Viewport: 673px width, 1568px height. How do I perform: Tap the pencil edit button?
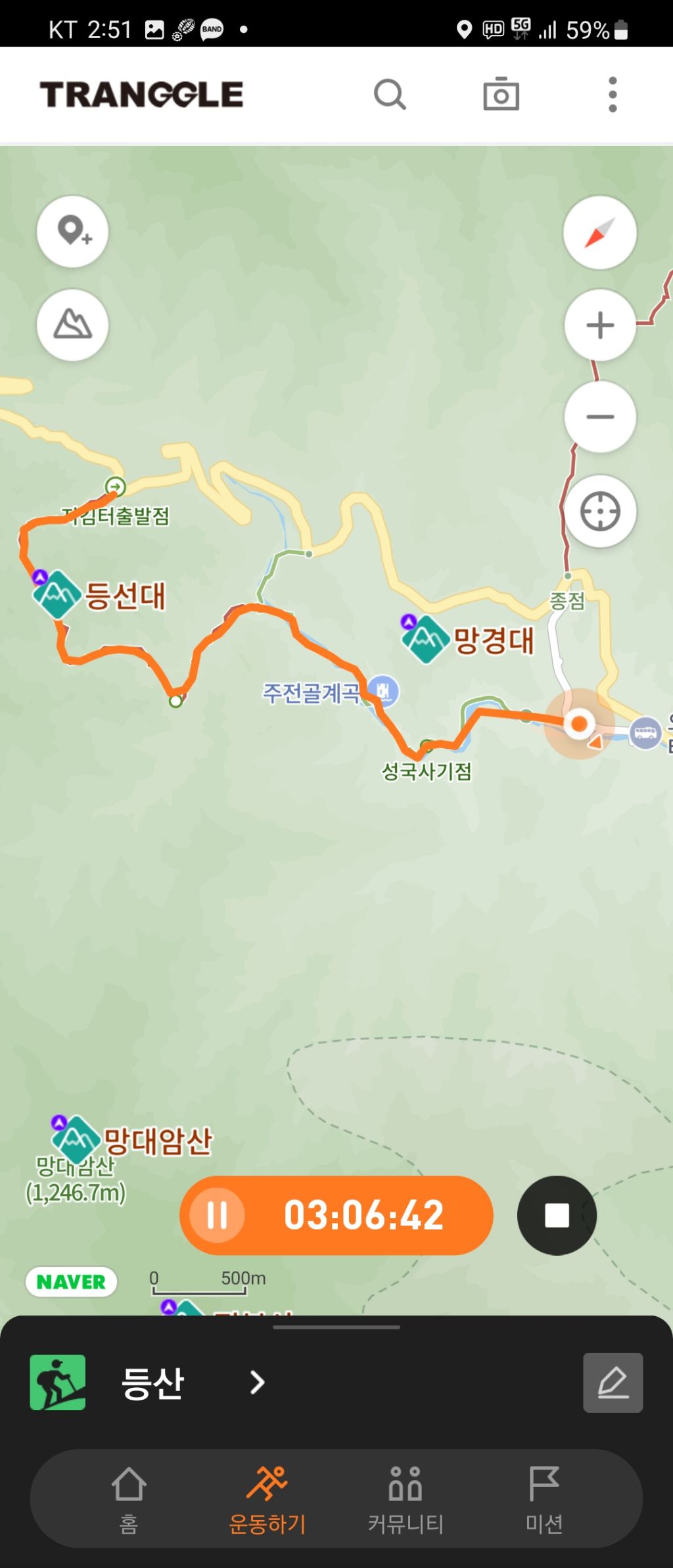click(613, 1383)
